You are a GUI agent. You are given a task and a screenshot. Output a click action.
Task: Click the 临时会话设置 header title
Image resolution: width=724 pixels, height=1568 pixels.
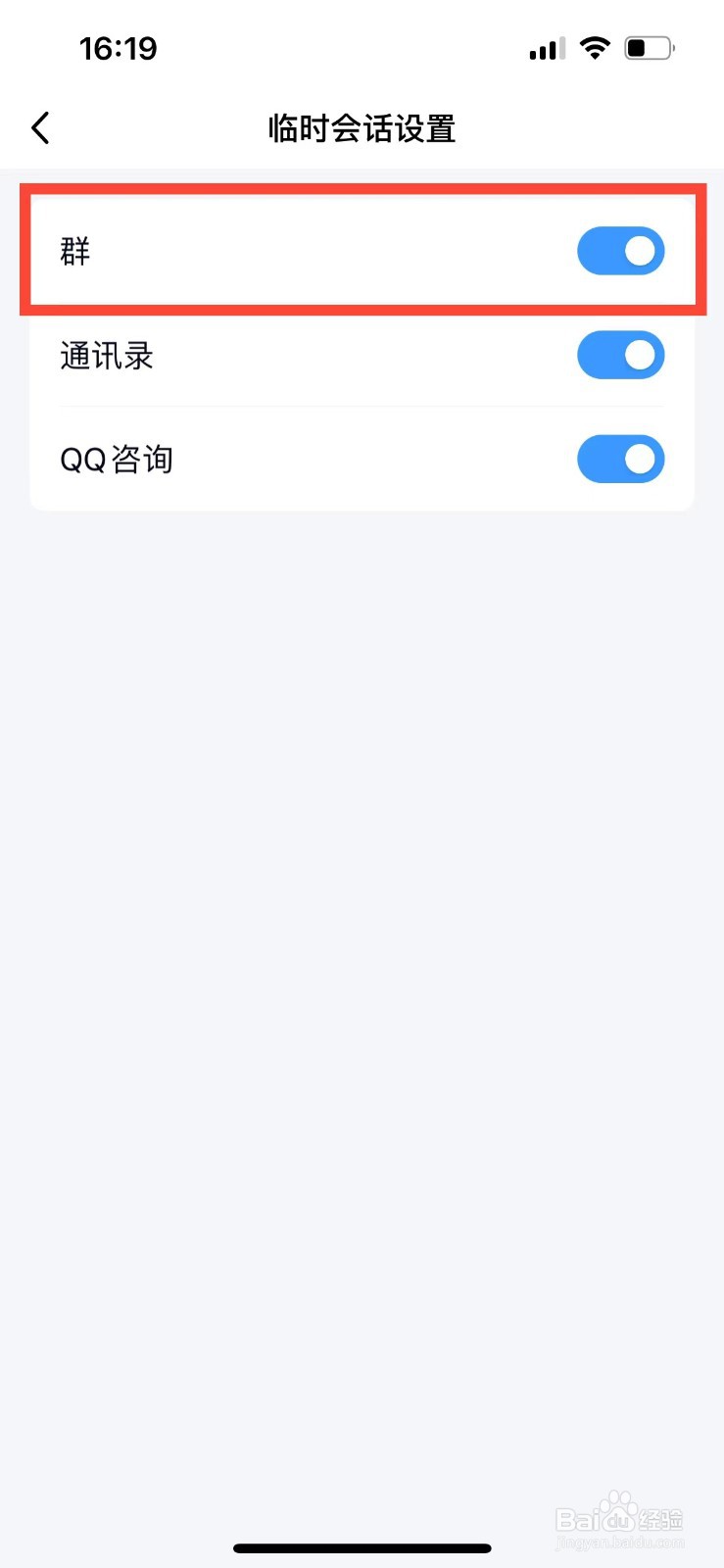(x=362, y=127)
